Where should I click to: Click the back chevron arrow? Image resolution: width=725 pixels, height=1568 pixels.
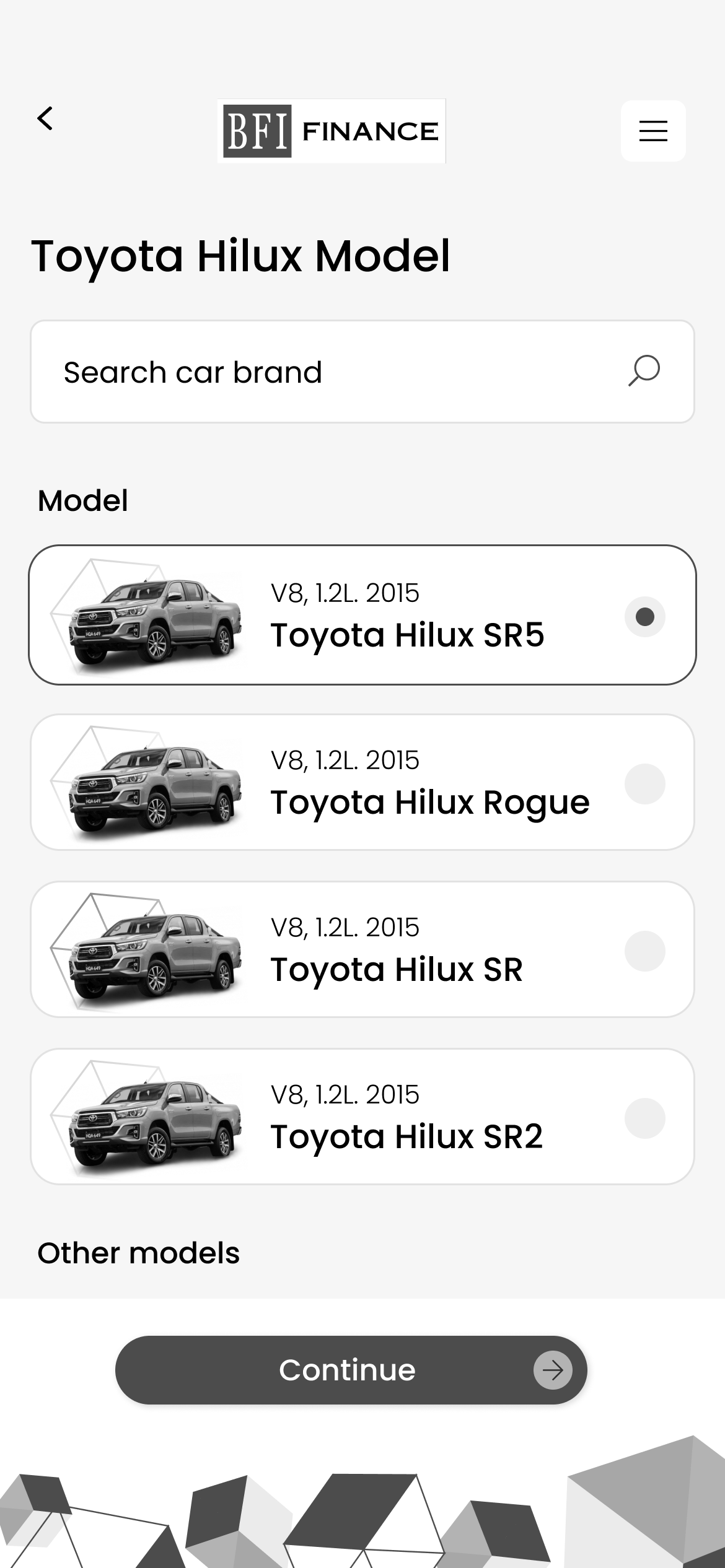pyautogui.click(x=45, y=119)
